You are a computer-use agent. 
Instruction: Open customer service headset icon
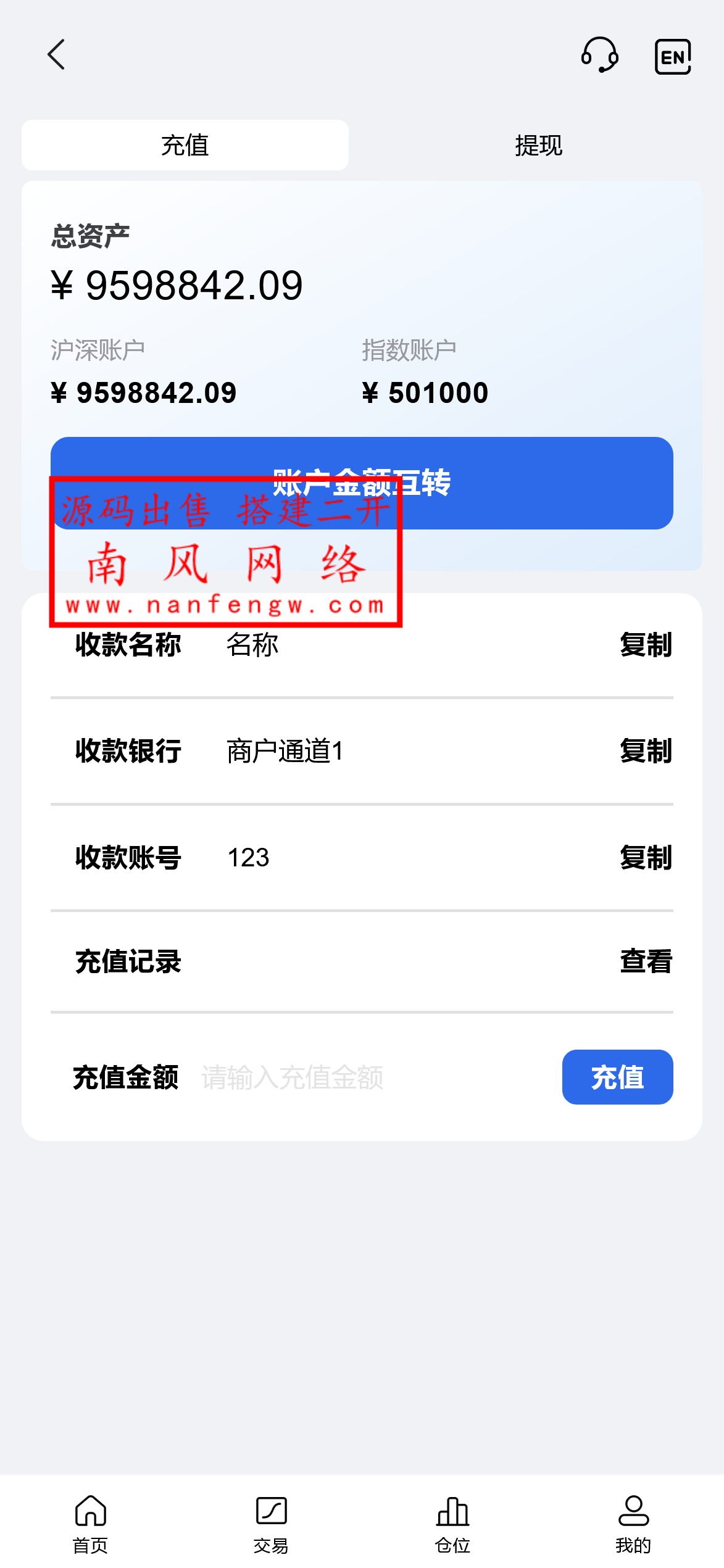[599, 56]
